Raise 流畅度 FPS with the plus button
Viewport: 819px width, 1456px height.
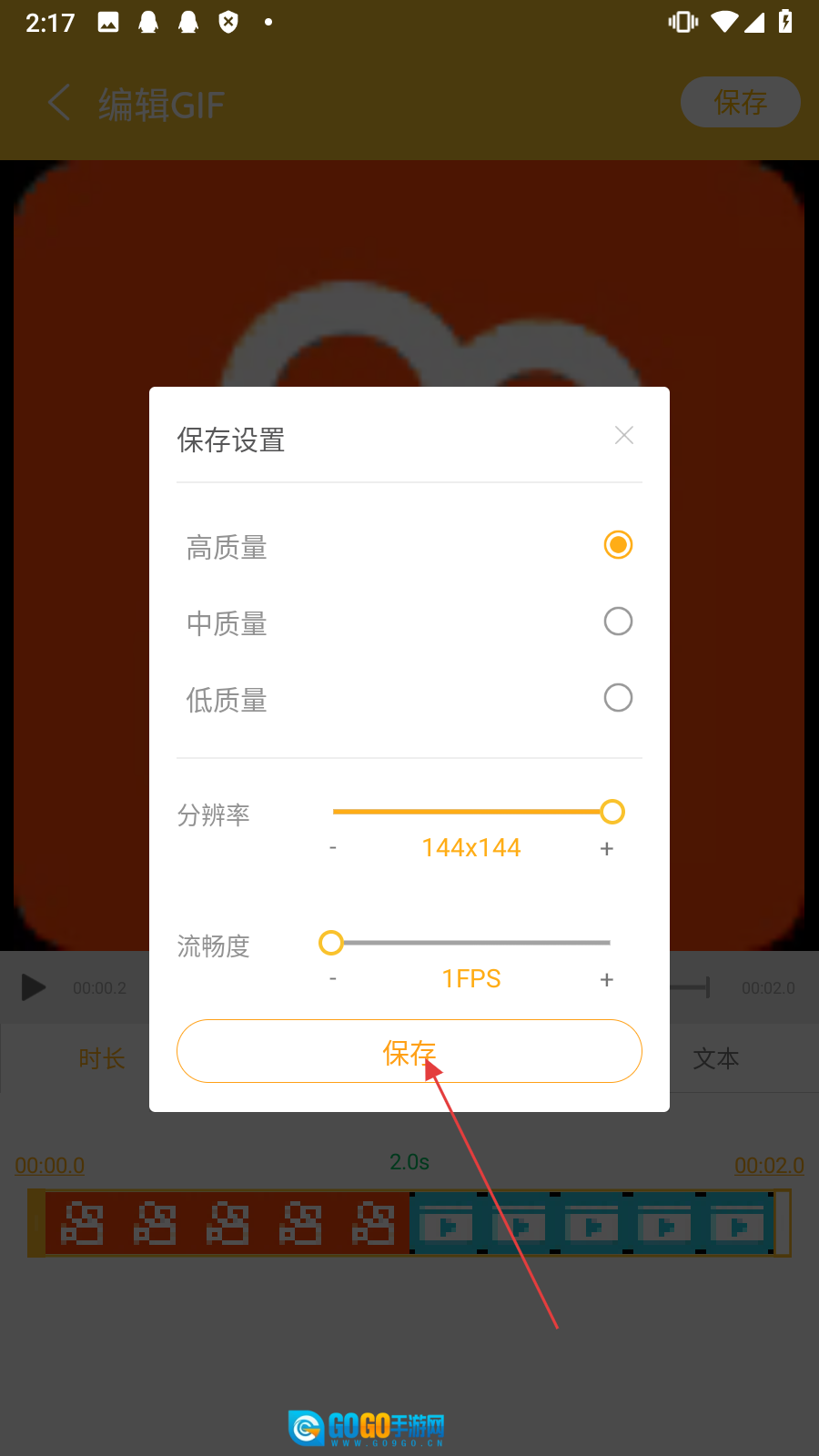(x=607, y=979)
